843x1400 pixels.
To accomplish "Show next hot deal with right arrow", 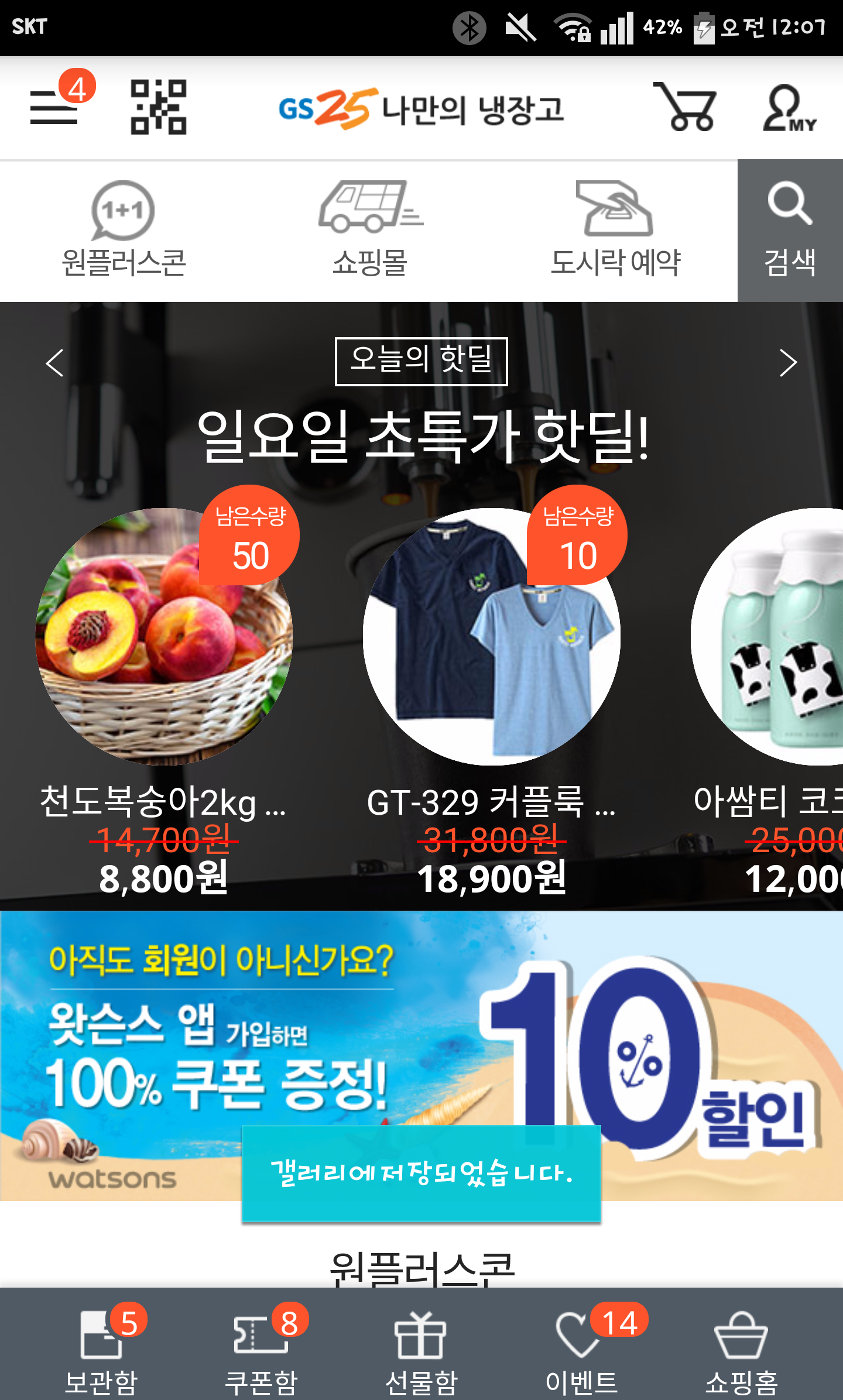I will (x=788, y=363).
